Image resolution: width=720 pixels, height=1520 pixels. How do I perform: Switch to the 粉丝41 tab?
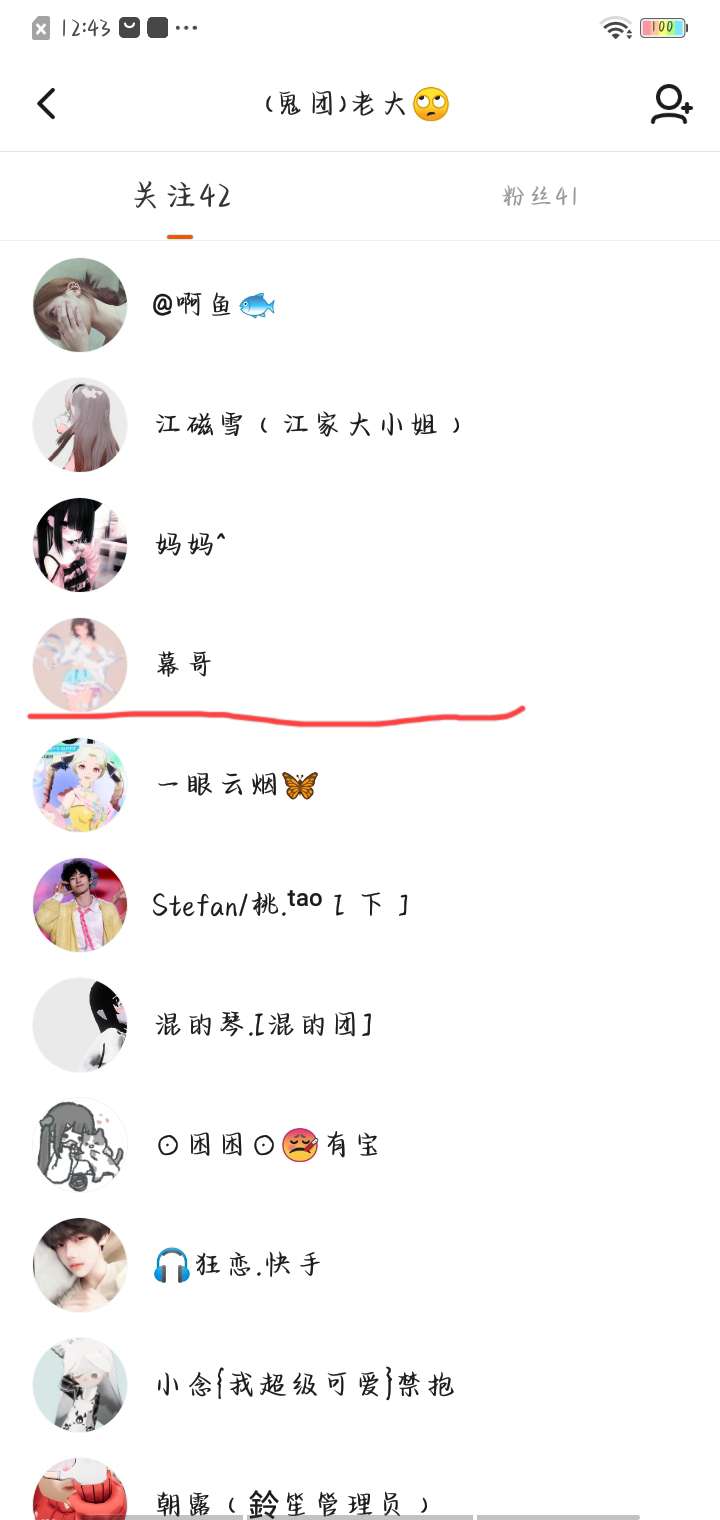[x=540, y=196]
